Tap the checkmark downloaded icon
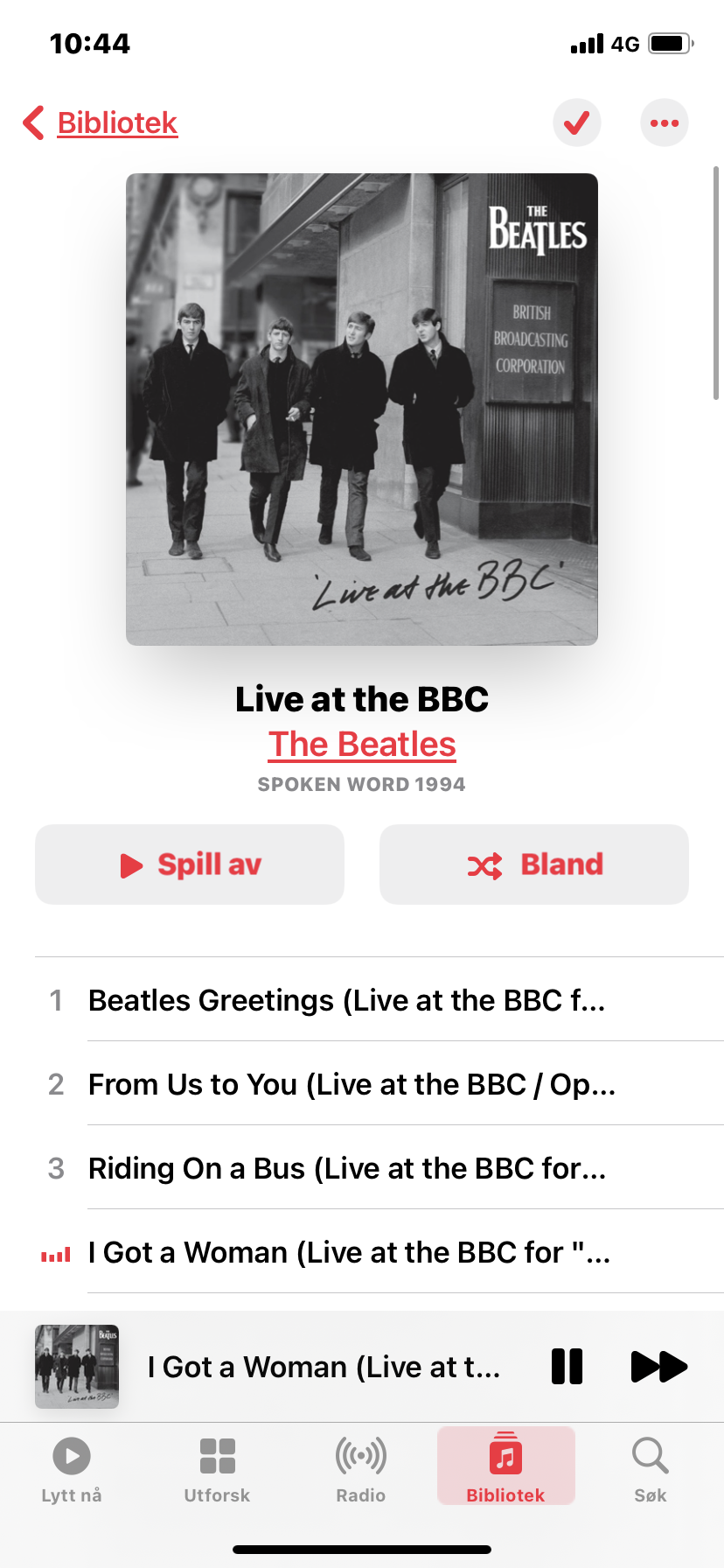 (577, 123)
